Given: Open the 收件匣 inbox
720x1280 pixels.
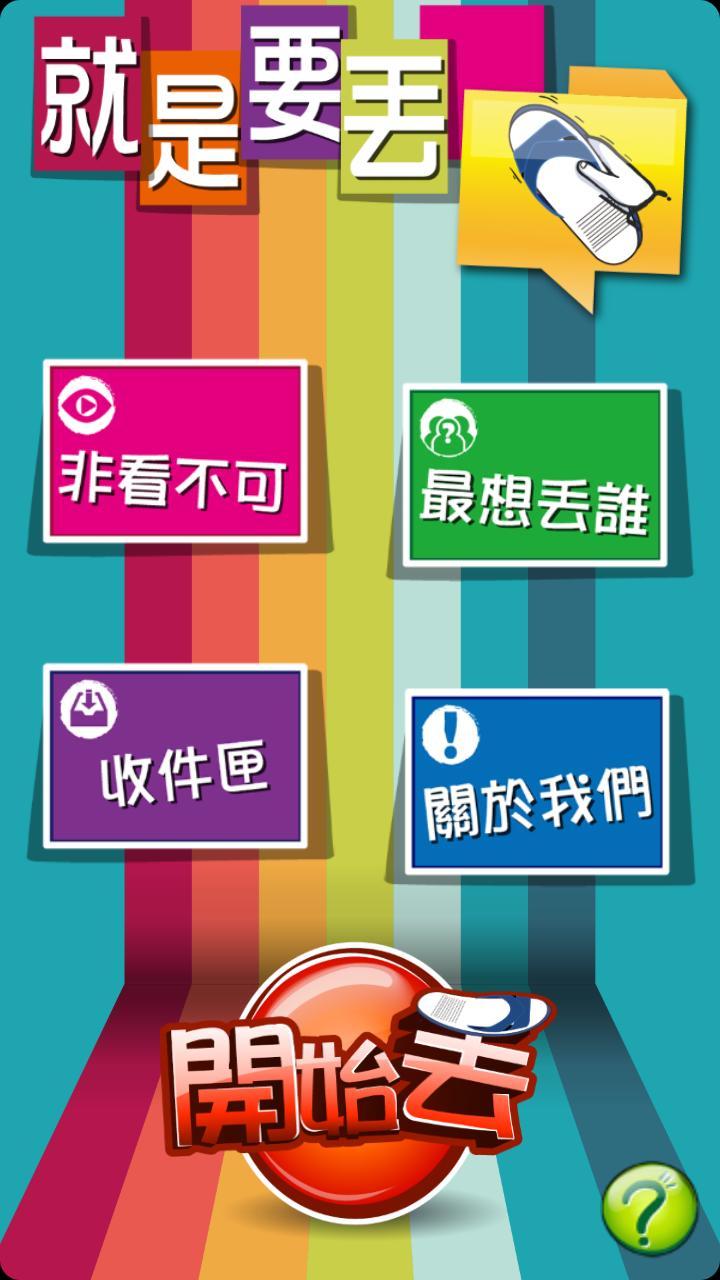Looking at the screenshot, I should coord(175,756).
